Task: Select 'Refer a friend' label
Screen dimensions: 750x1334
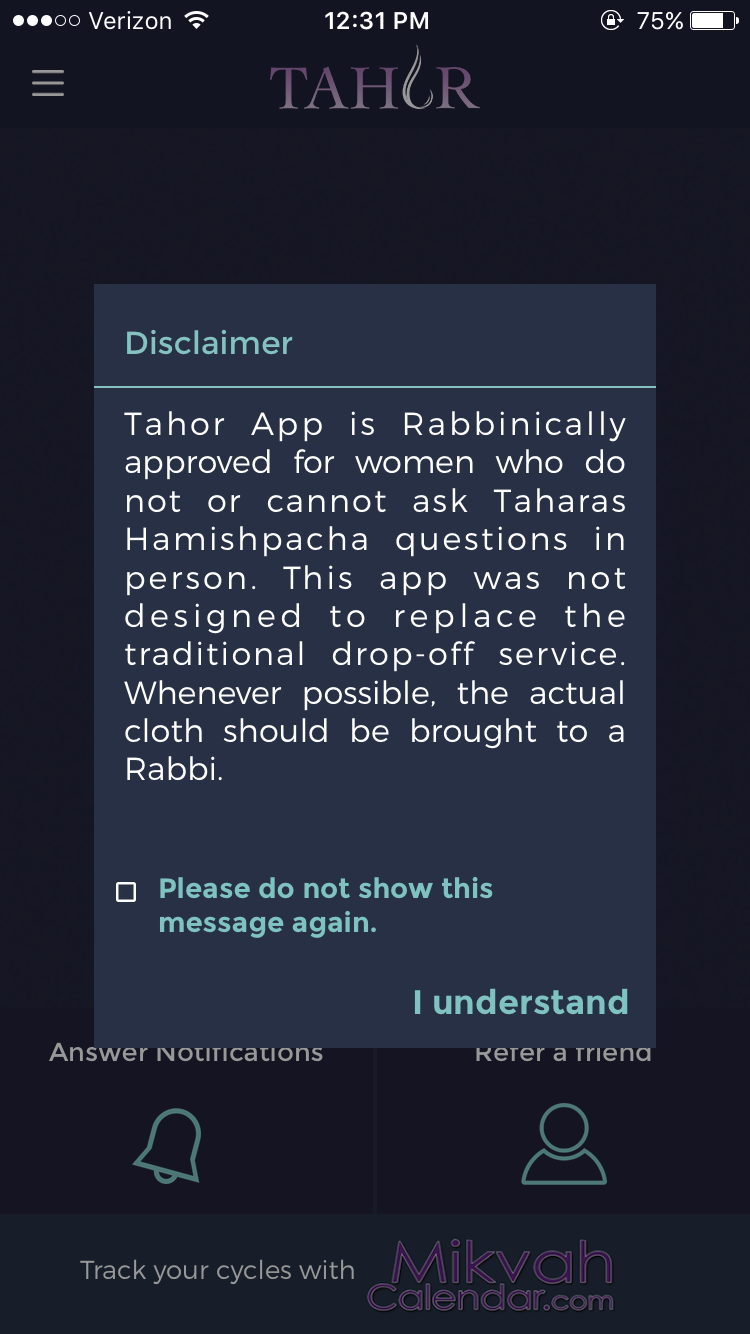Action: [564, 1051]
